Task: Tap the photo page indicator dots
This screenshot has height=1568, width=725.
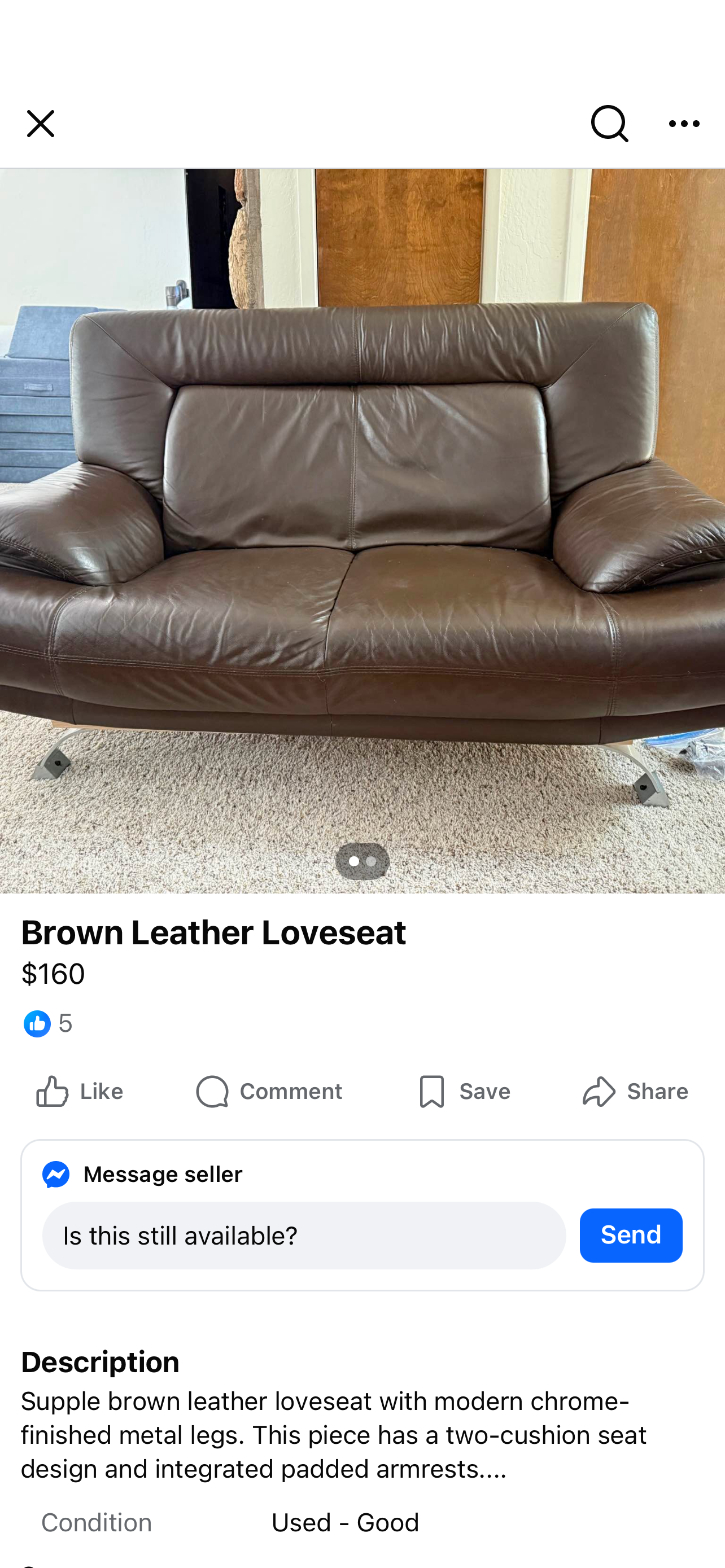Action: [362, 861]
